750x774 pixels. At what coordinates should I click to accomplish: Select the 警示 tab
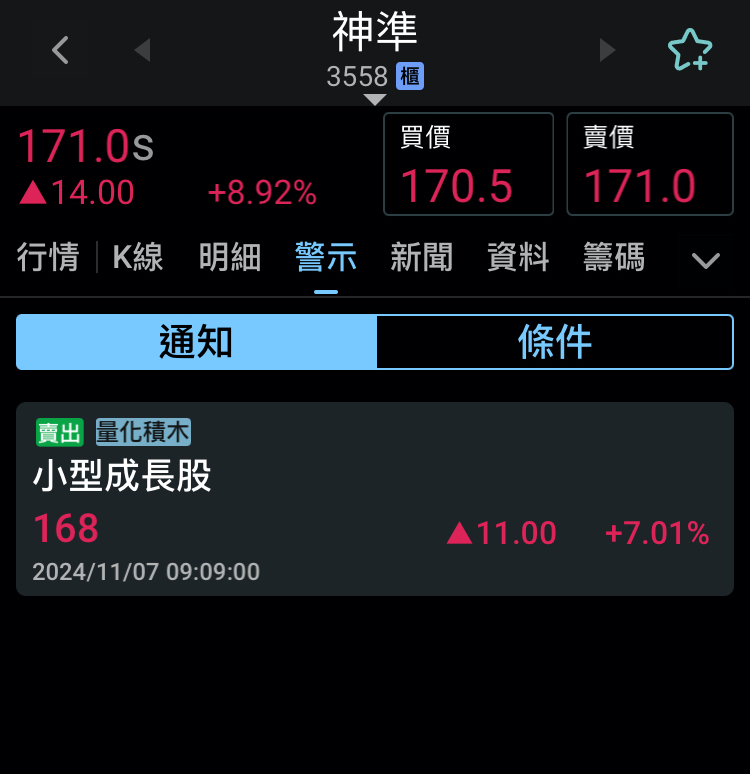click(x=326, y=258)
